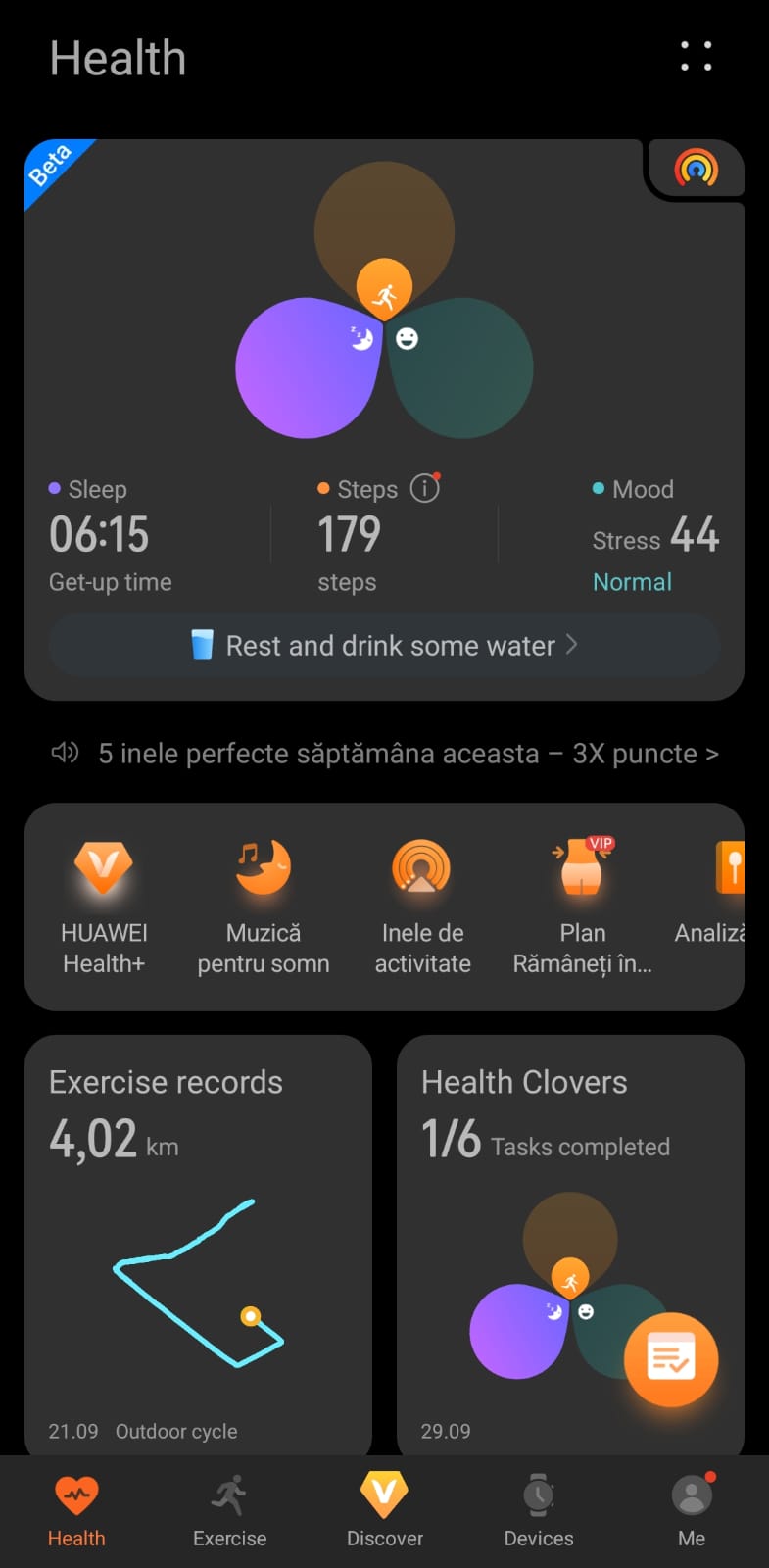View Sleep get-up time details
This screenshot has width=769, height=1568.
(x=110, y=537)
